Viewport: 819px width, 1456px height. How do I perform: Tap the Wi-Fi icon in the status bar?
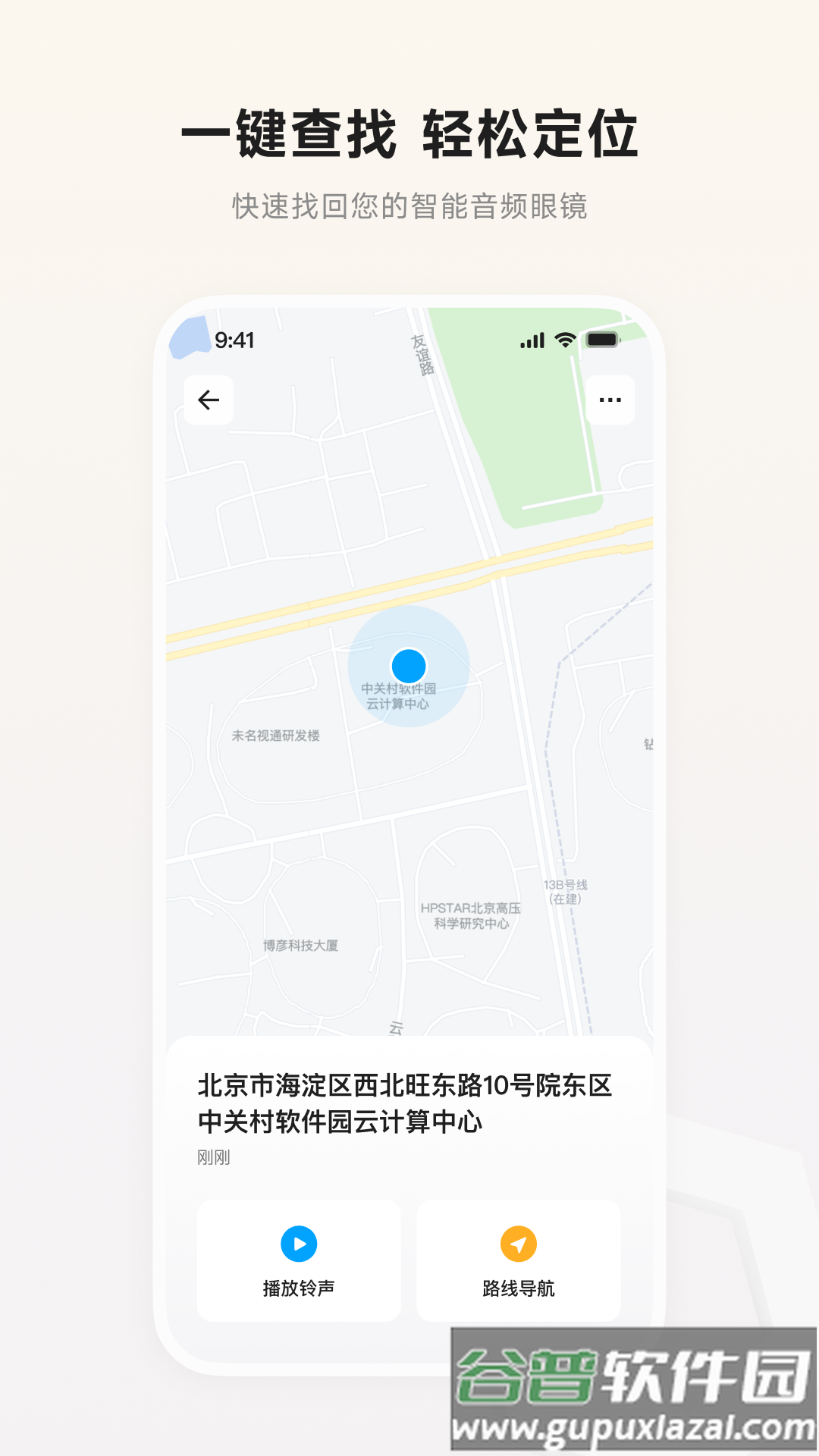564,341
